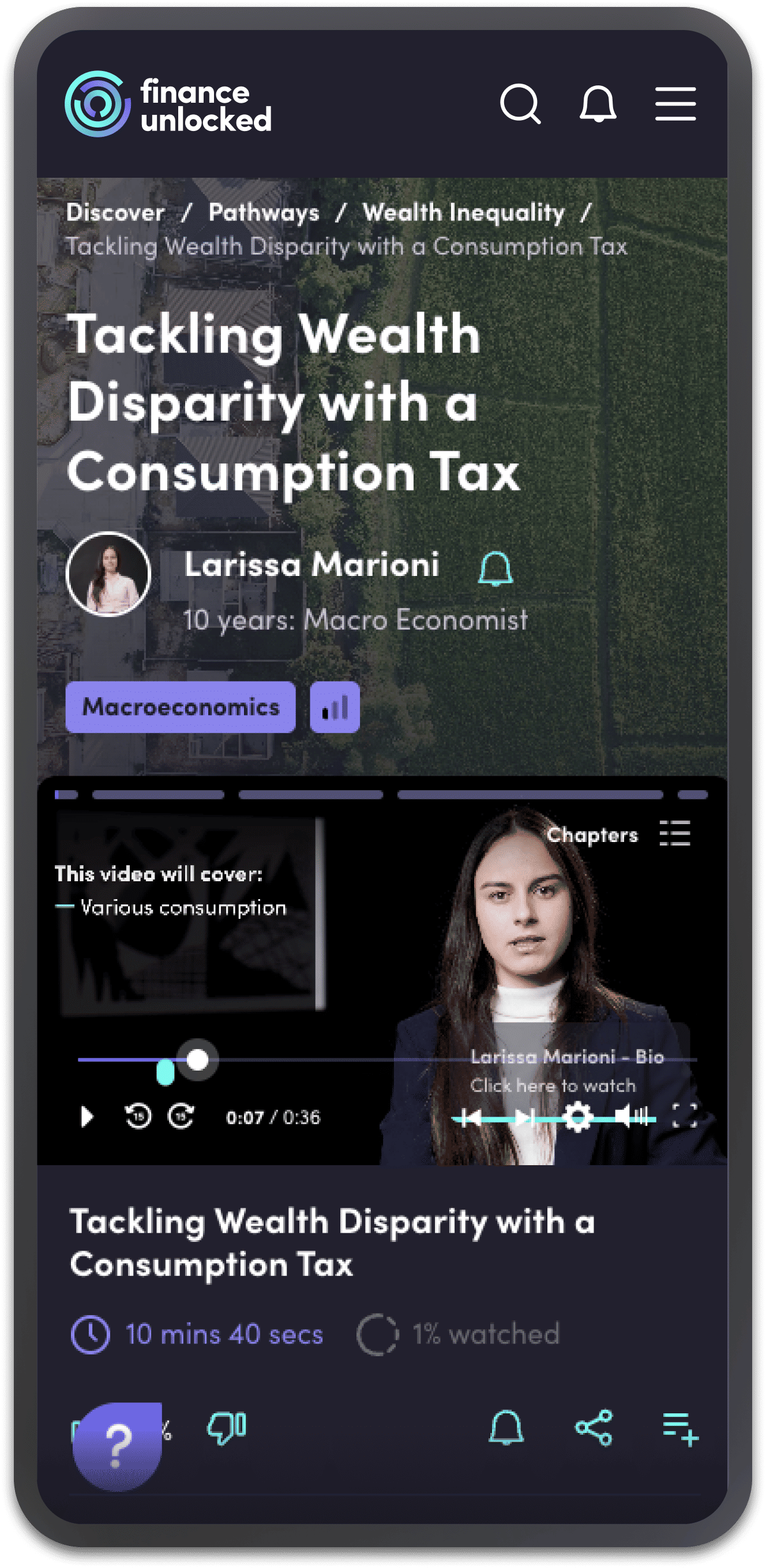Dislike this video with thumbs down
The width and height of the screenshot is (766, 1568).
coord(226,1428)
